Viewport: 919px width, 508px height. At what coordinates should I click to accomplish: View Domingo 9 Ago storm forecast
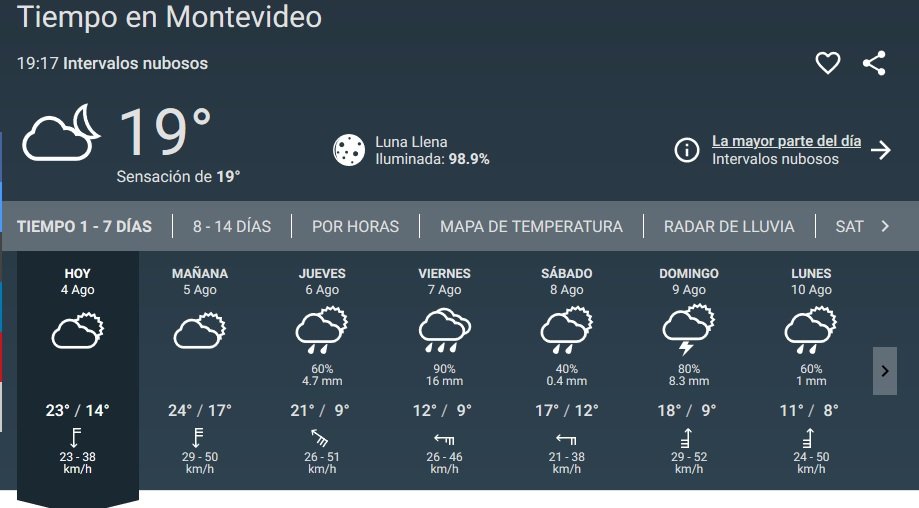point(689,370)
